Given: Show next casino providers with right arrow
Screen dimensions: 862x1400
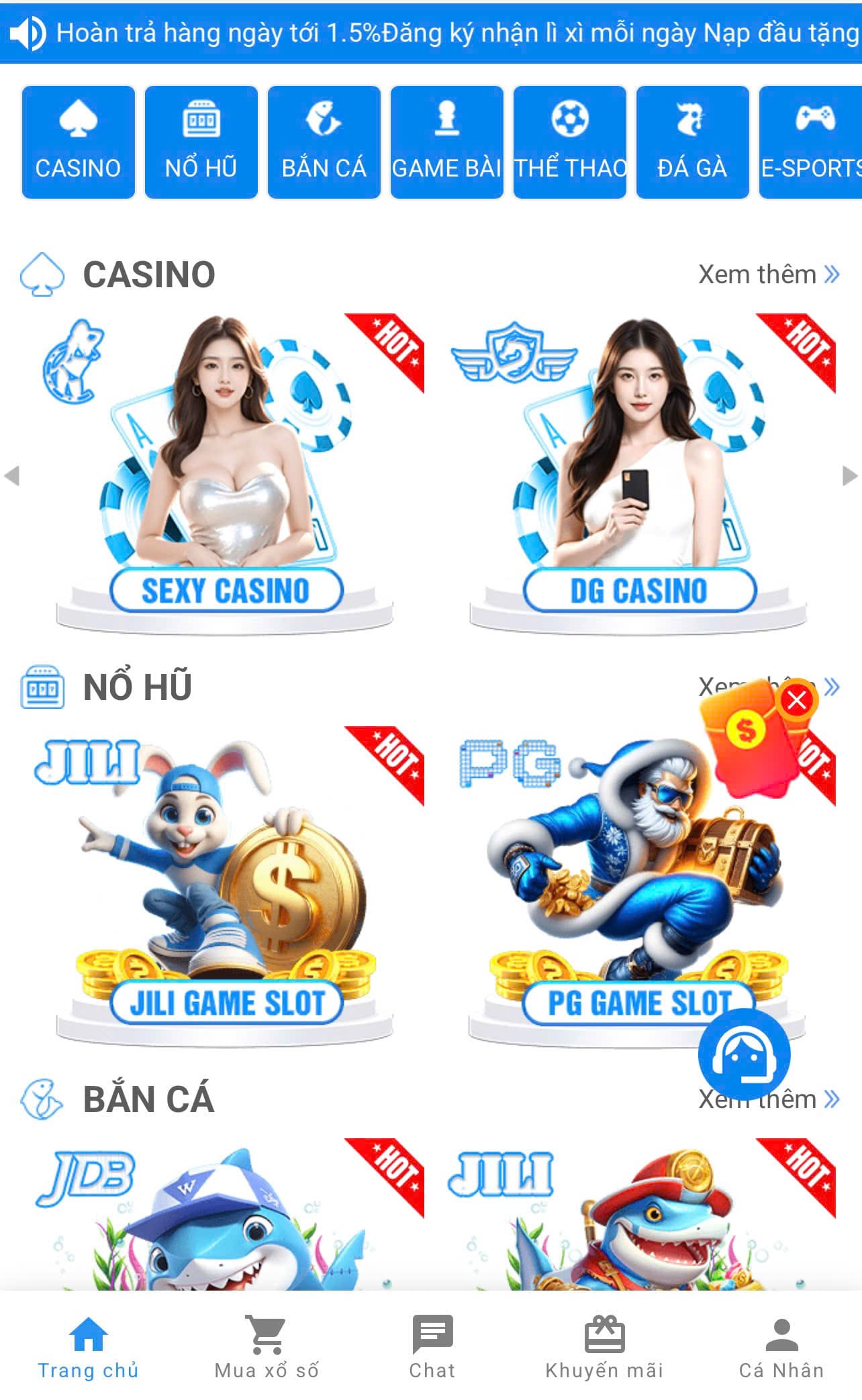Looking at the screenshot, I should (x=849, y=476).
